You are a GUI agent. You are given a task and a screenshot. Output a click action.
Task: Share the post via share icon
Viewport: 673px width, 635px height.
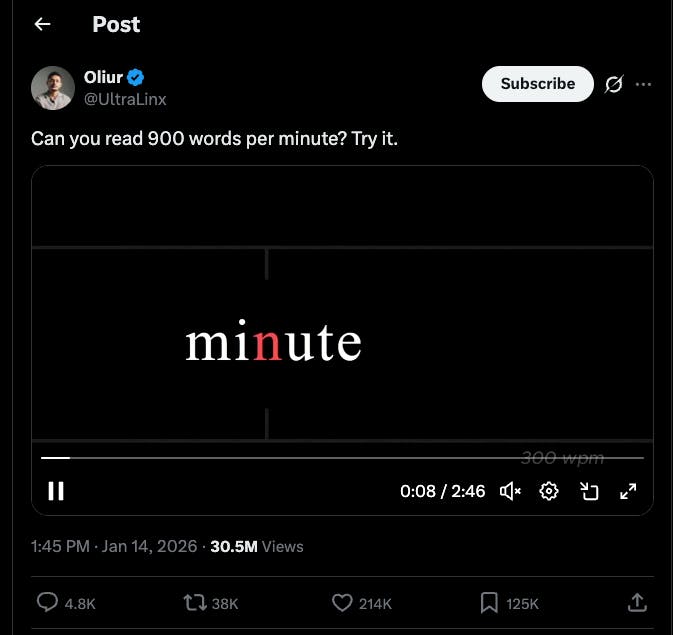click(636, 602)
